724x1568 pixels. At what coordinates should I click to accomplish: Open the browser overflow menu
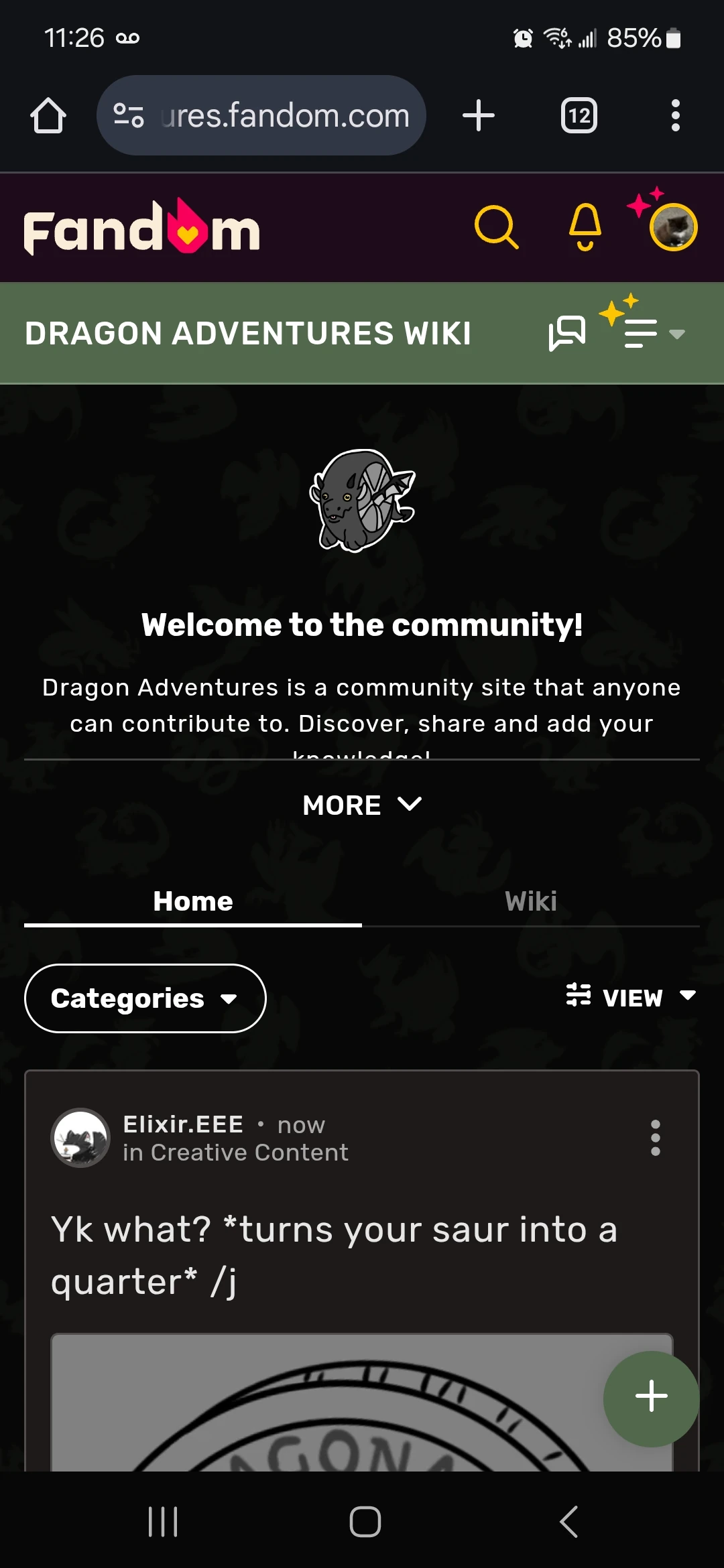coord(675,116)
